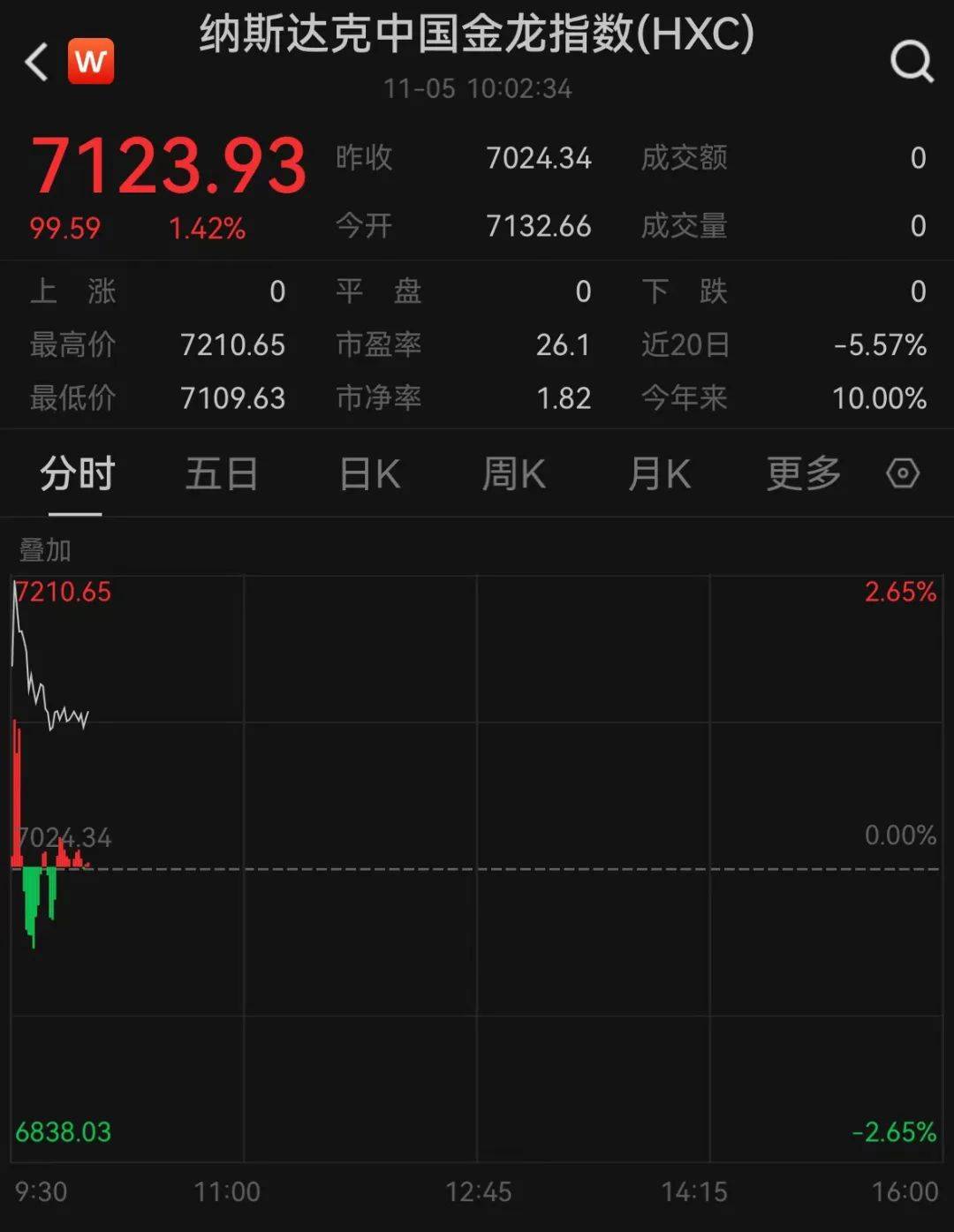Open the chart settings gear icon
954x1232 pixels.
click(x=903, y=474)
